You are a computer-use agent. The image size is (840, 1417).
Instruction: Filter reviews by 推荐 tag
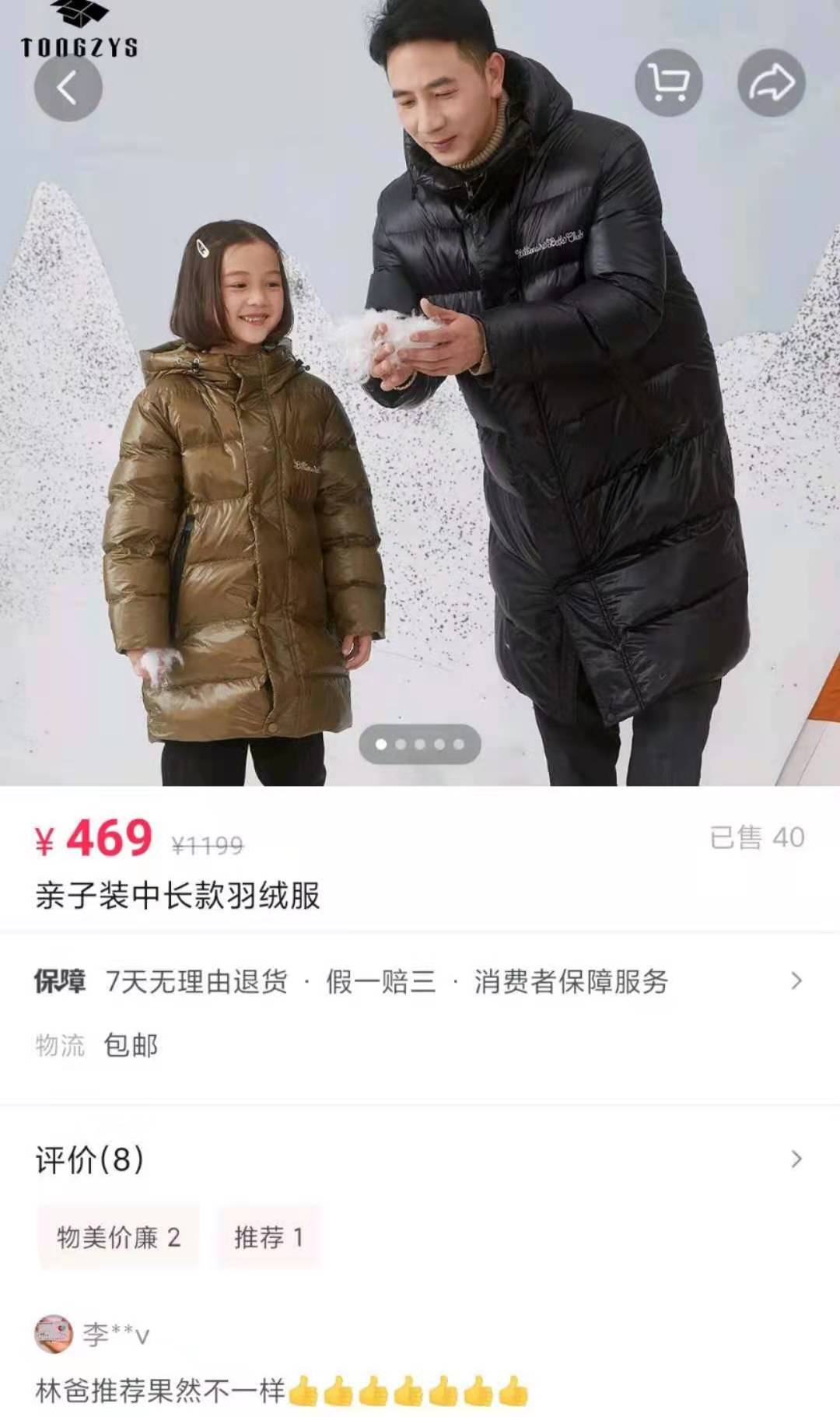tap(268, 1236)
